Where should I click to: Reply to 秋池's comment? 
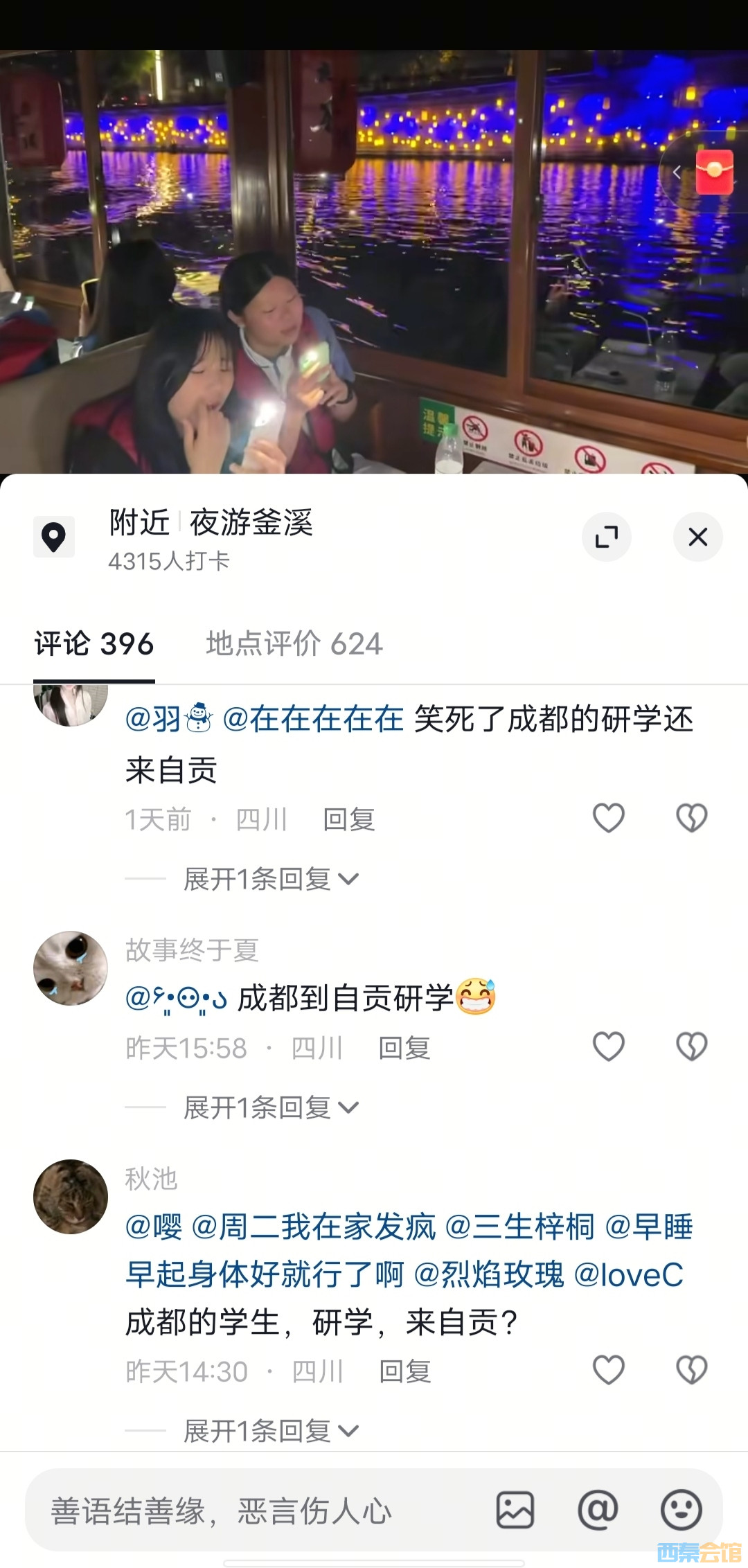point(405,1372)
